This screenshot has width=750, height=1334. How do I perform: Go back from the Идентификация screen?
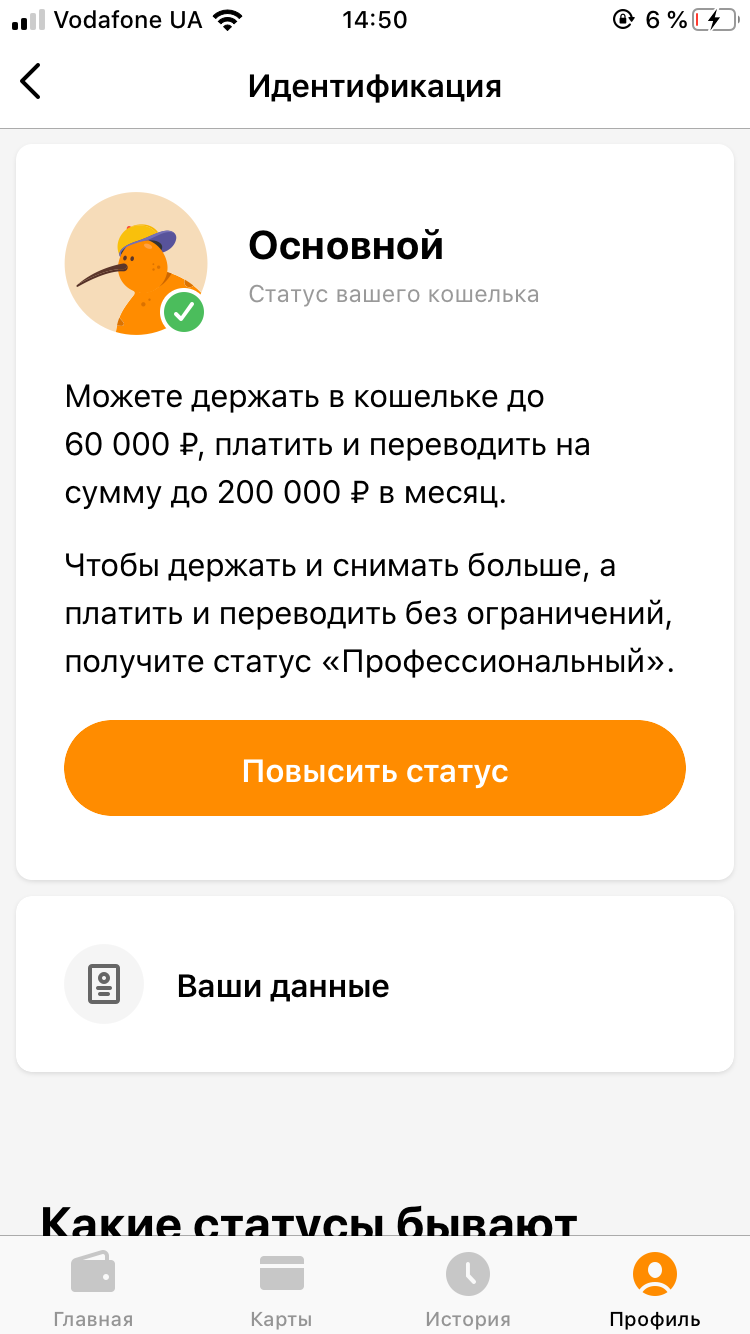tap(31, 82)
